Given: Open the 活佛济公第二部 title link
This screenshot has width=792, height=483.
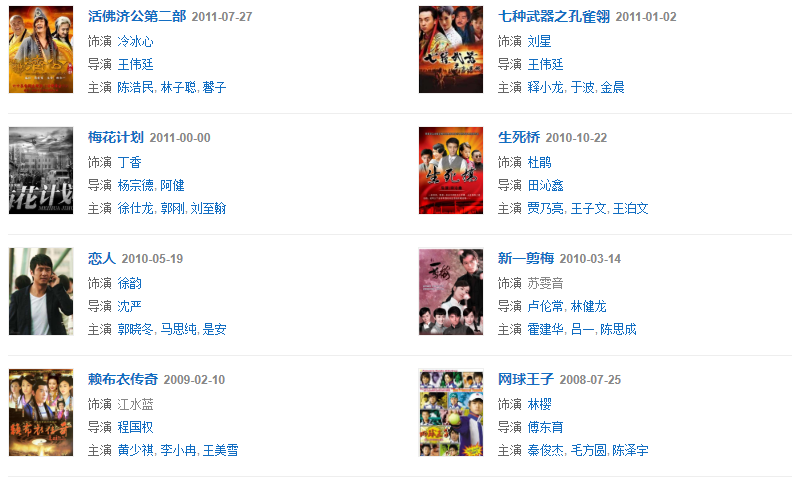Looking at the screenshot, I should [136, 17].
